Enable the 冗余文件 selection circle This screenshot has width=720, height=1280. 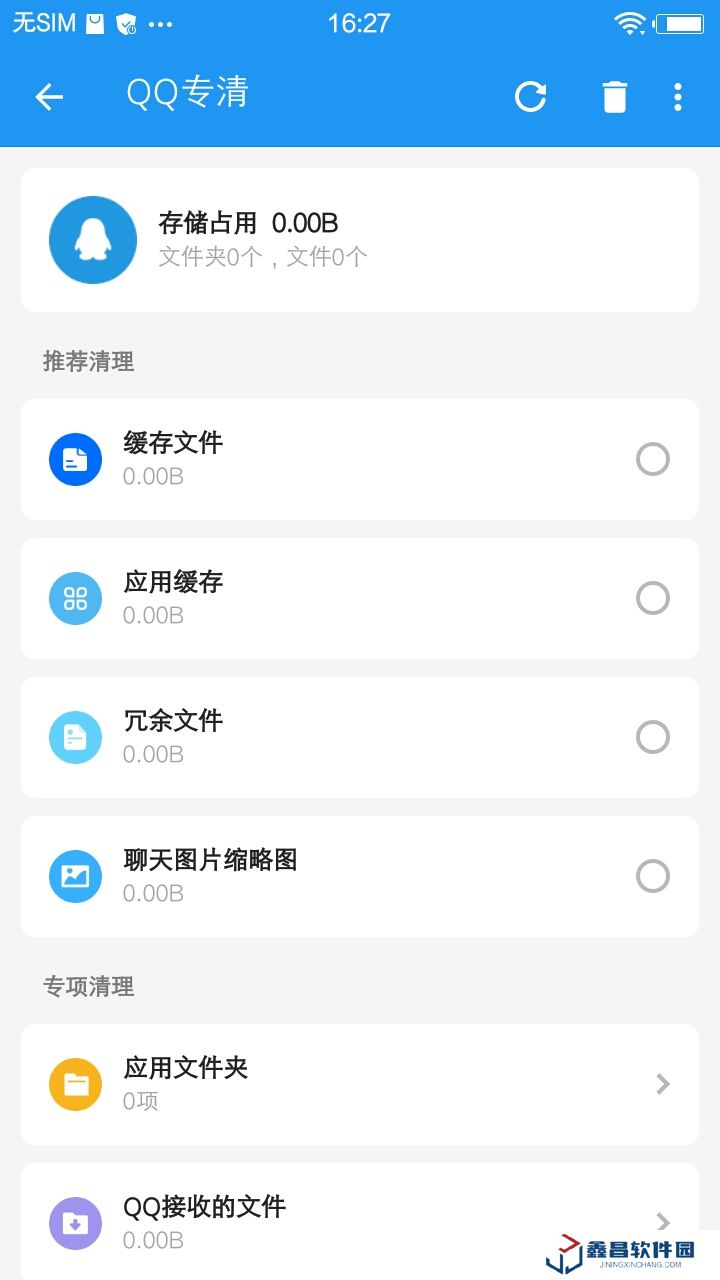click(653, 737)
